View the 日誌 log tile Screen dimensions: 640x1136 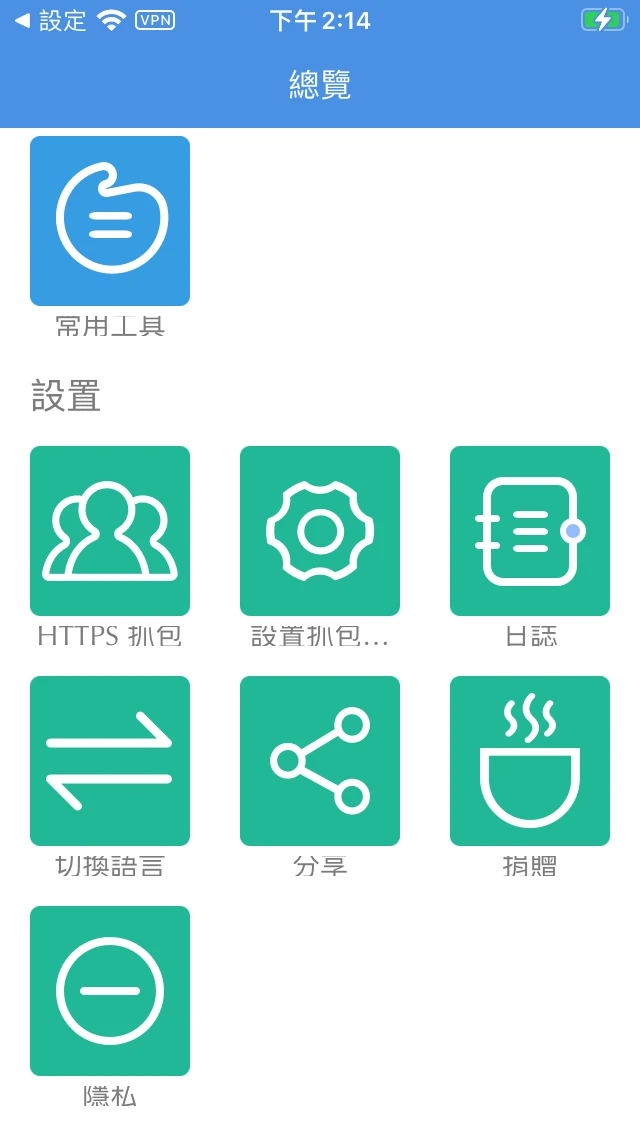pos(530,531)
